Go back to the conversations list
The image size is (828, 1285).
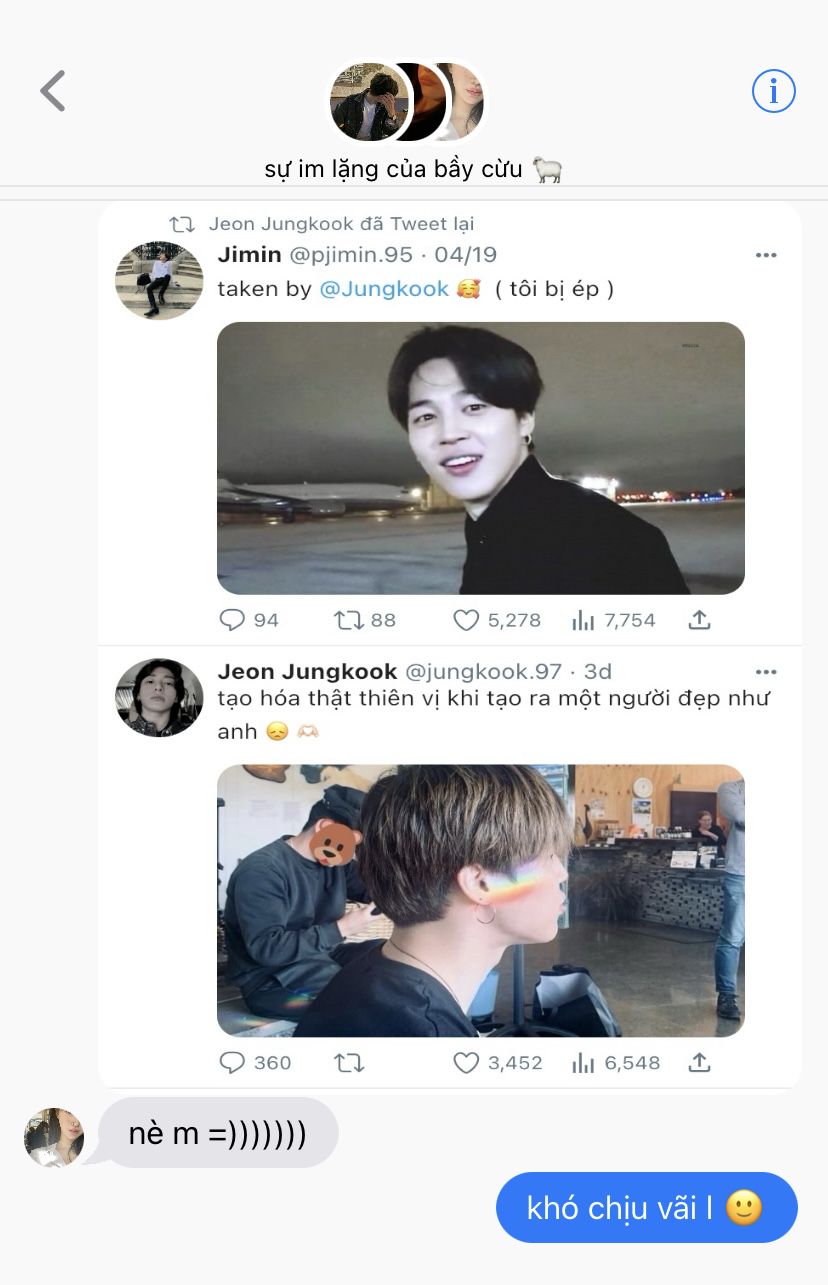[x=53, y=91]
